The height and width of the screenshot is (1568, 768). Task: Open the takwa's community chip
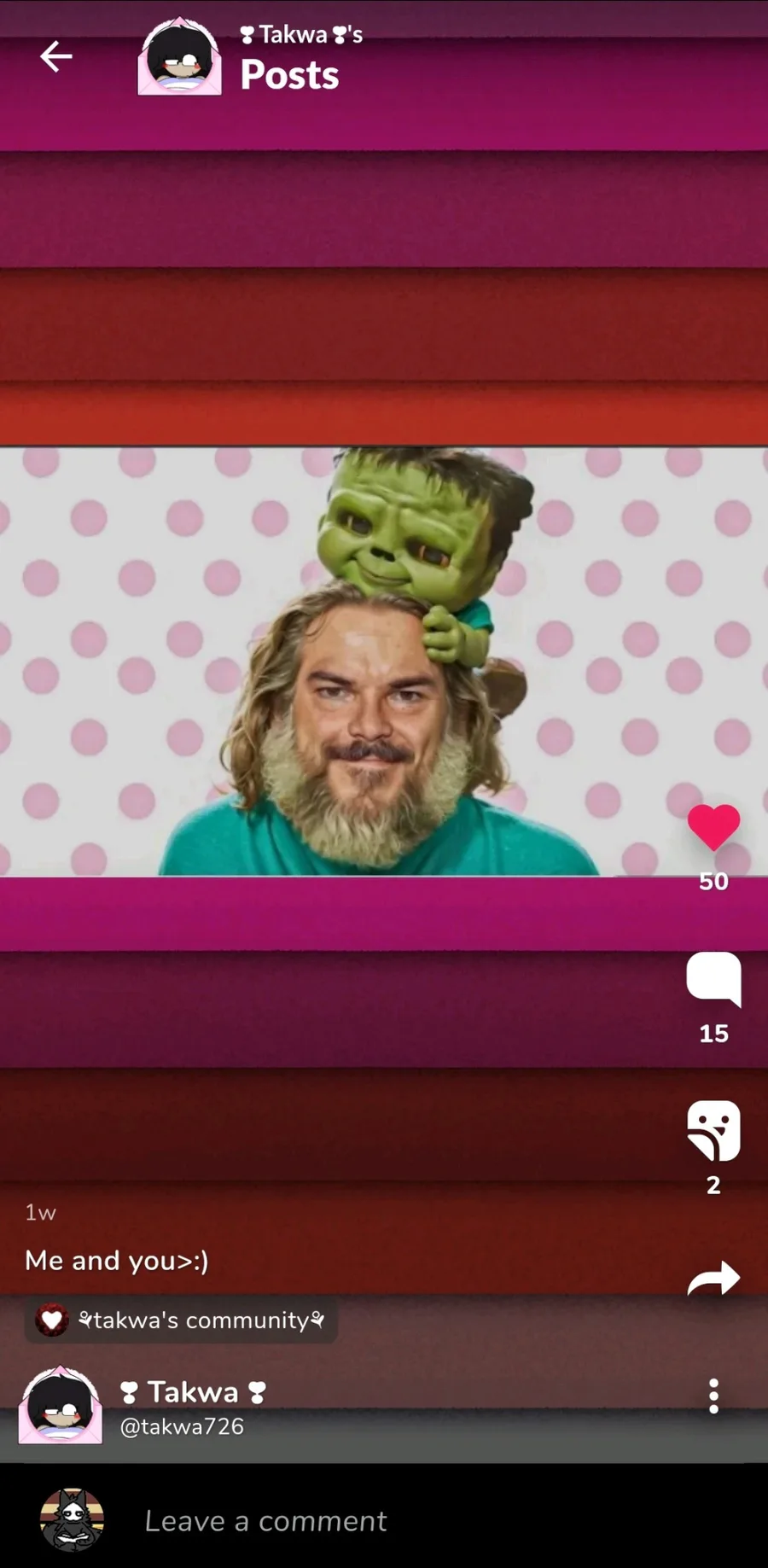point(181,1320)
